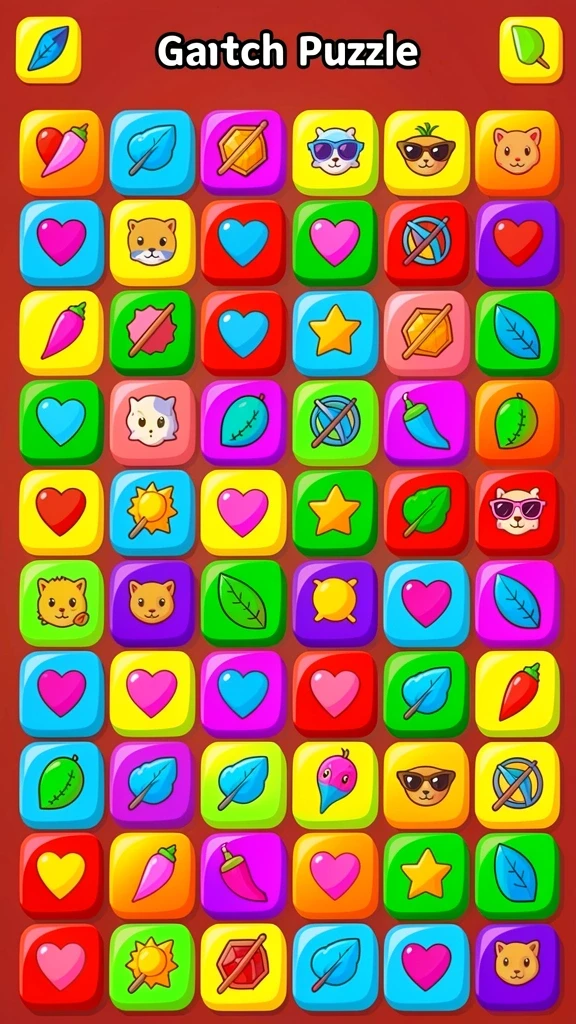Screen dimensions: 576x1024
Task: Tap the blue pepper on magenta tile
Action: coord(426,423)
